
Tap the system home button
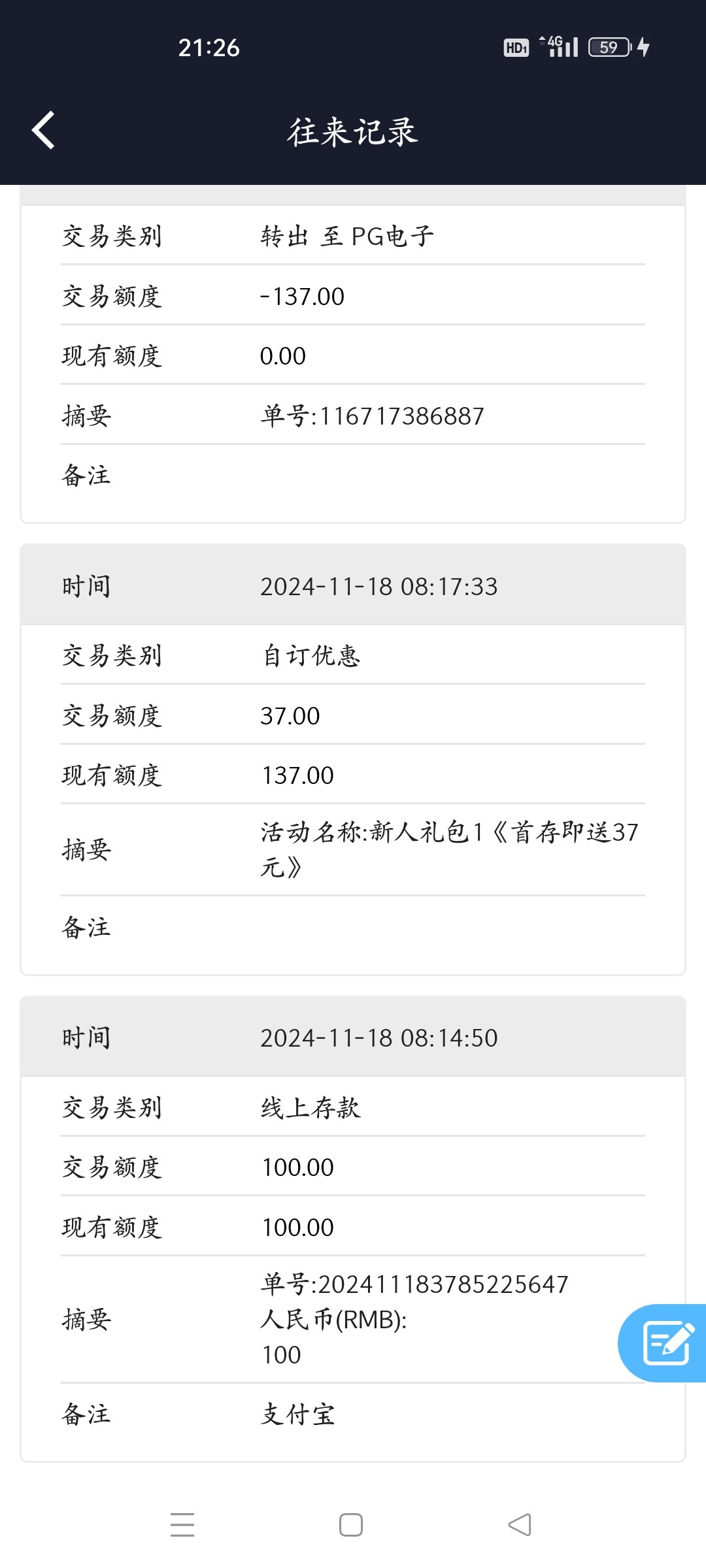click(x=351, y=1525)
